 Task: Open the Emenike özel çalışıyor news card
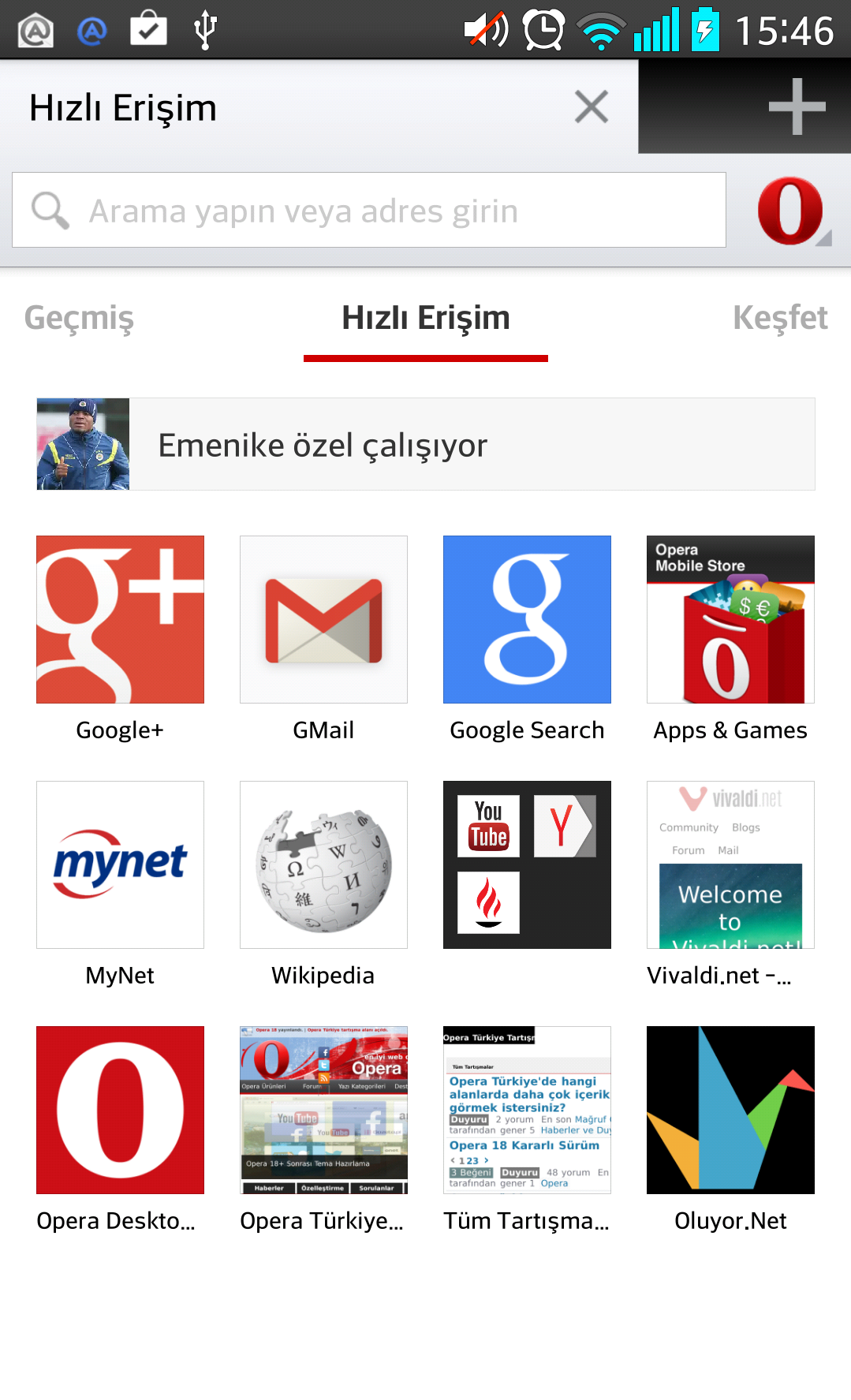(x=426, y=444)
